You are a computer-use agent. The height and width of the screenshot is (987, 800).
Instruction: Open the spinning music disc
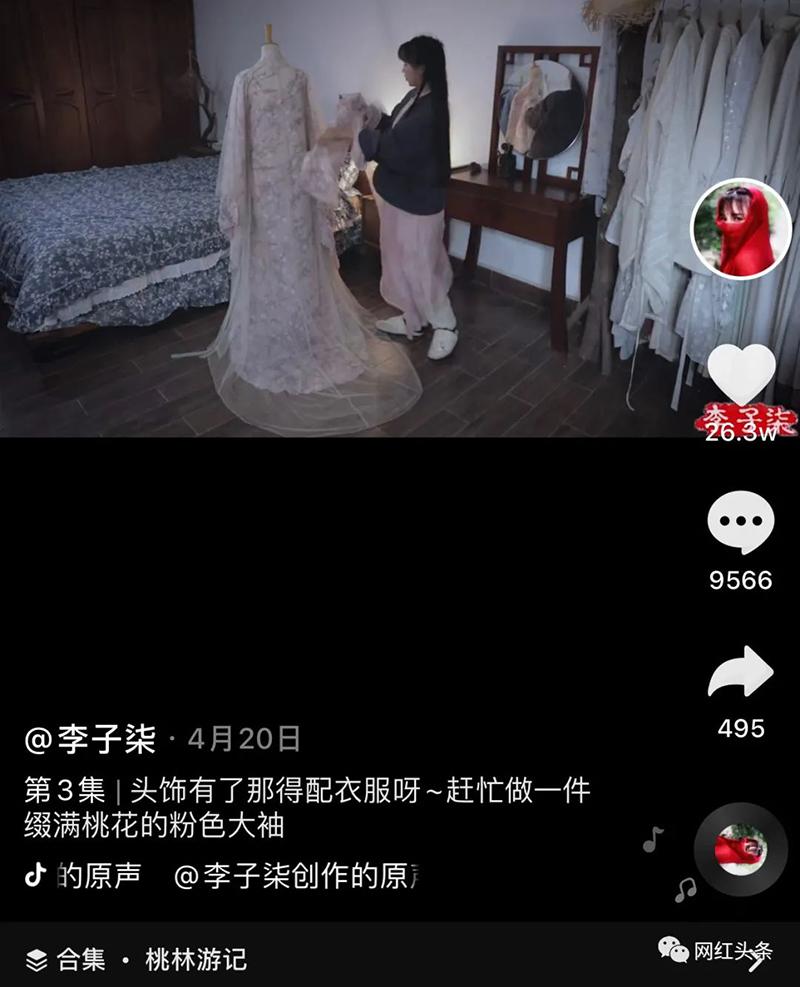coord(741,850)
